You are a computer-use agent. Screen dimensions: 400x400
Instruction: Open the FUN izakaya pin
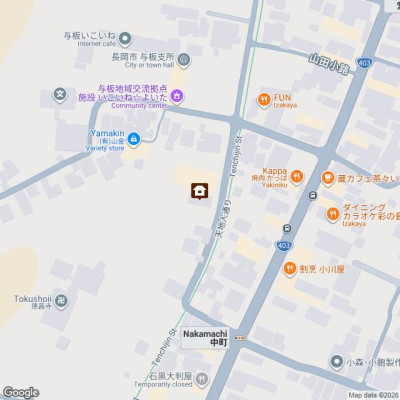pos(264,100)
